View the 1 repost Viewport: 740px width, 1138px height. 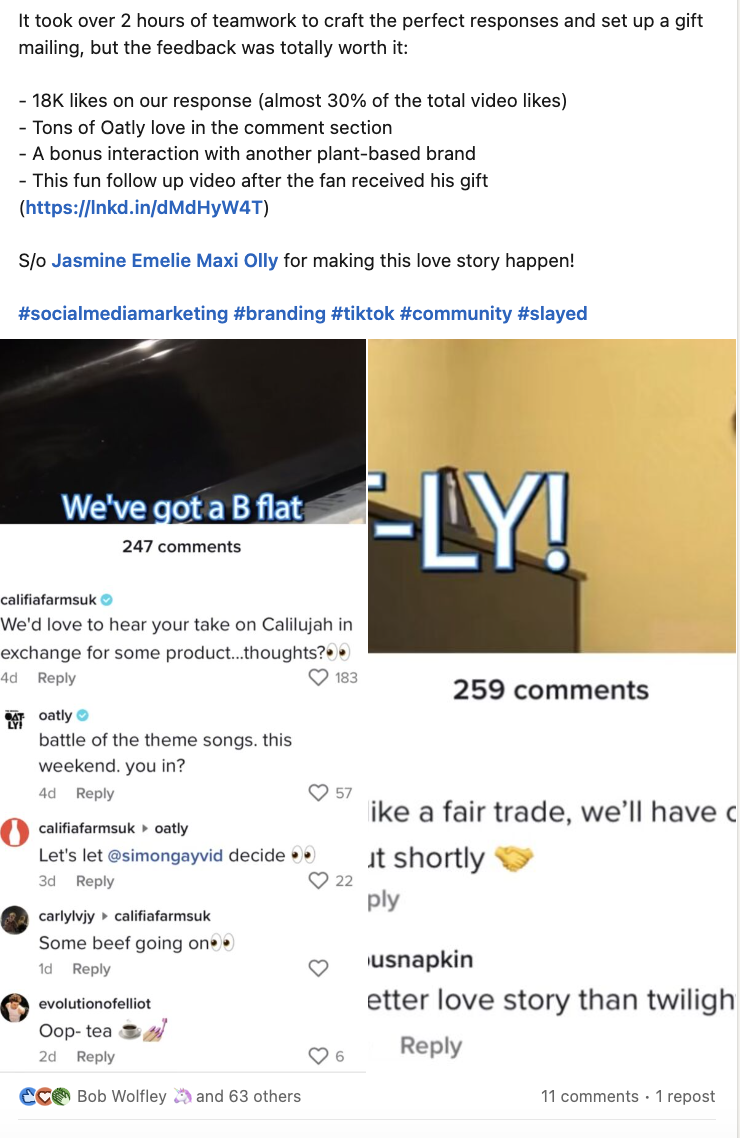click(x=685, y=1096)
